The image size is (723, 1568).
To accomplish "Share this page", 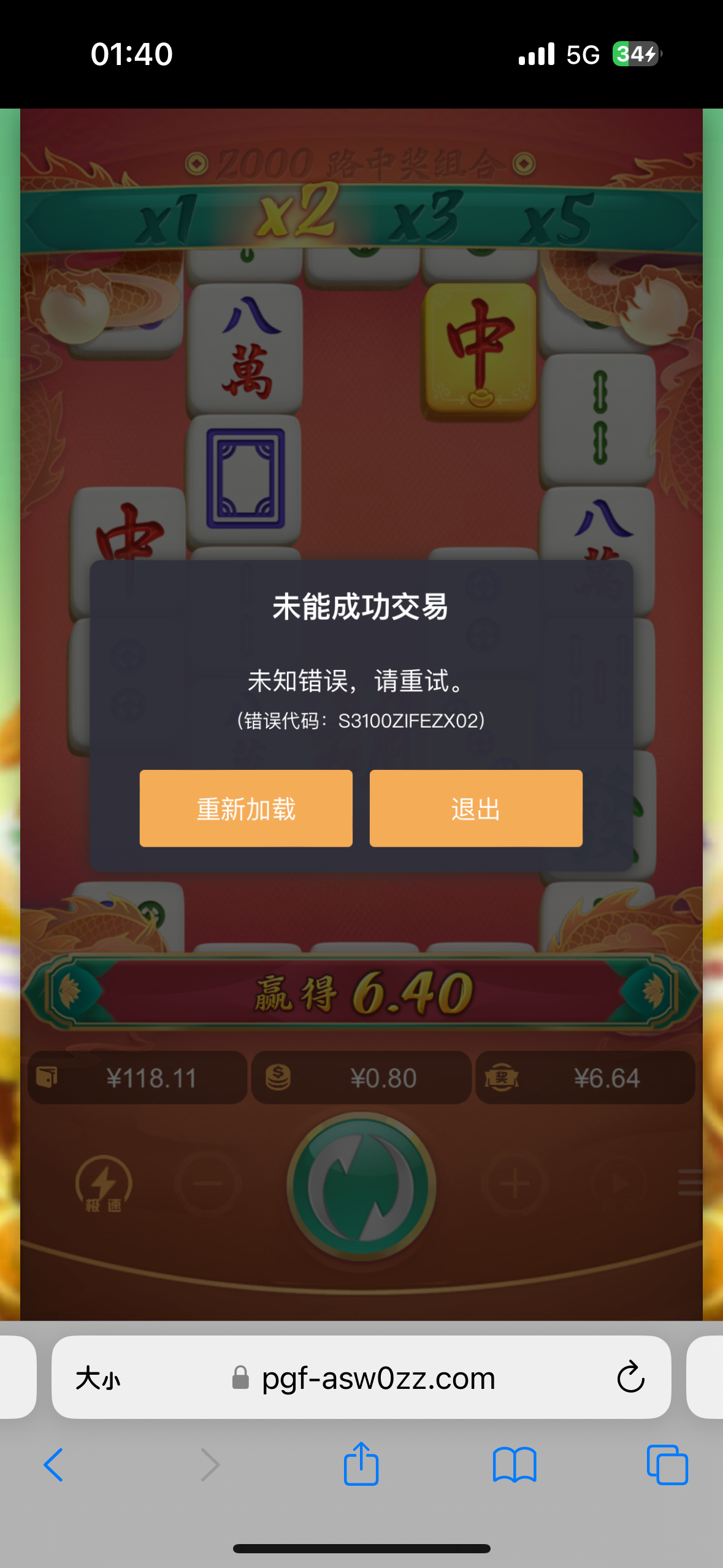I will (x=361, y=1464).
